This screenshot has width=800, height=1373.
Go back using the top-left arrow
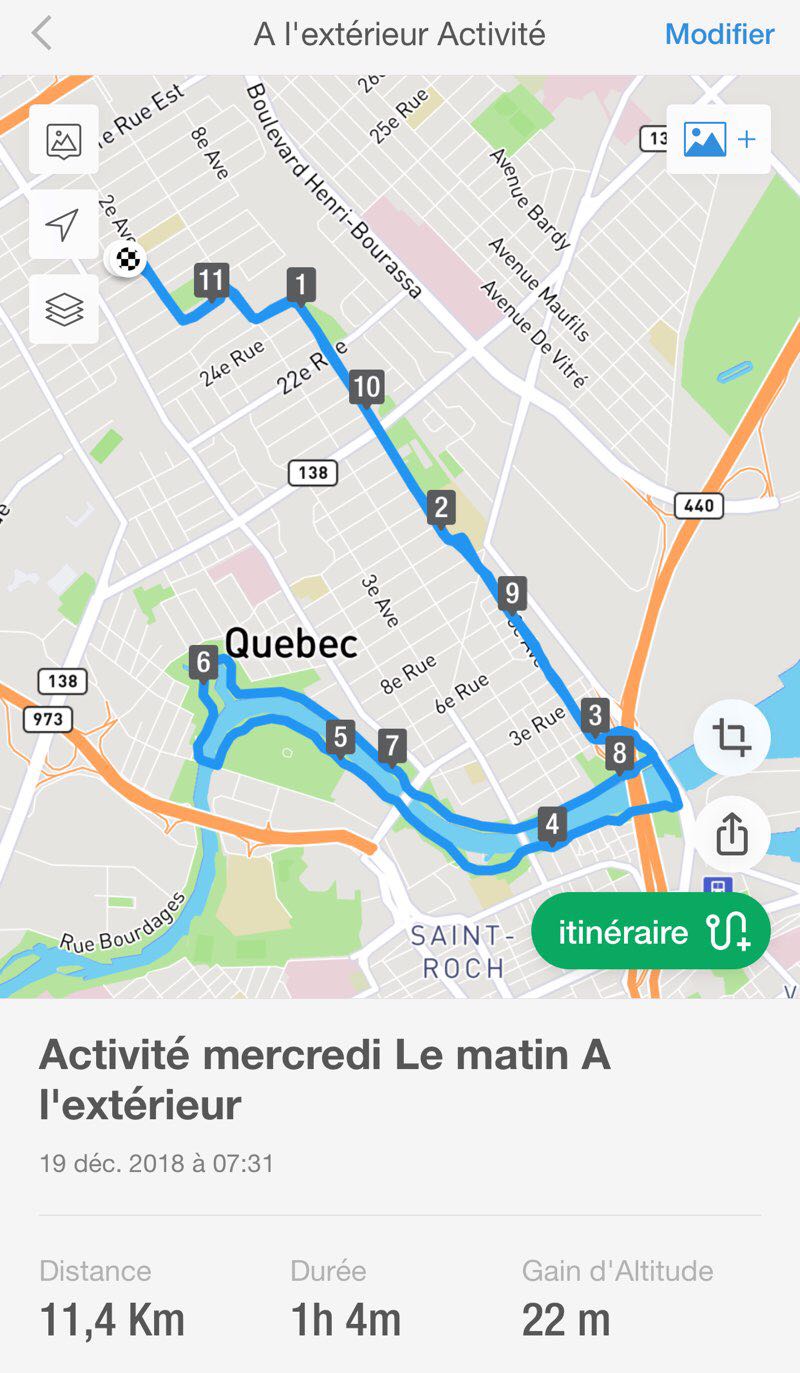(x=41, y=34)
